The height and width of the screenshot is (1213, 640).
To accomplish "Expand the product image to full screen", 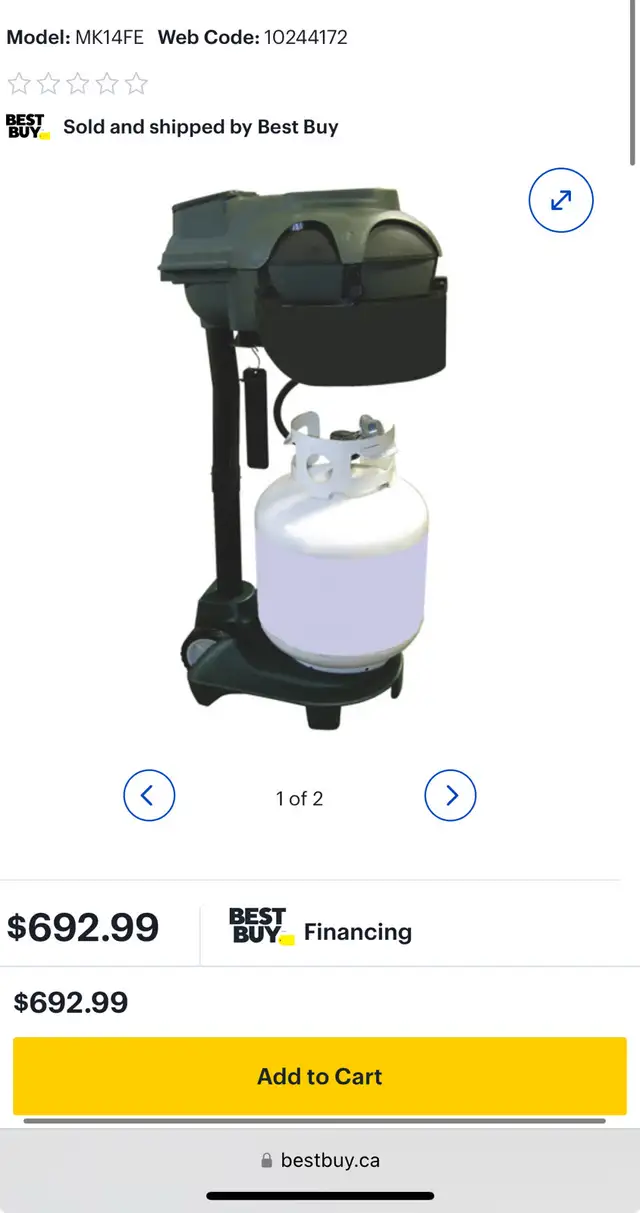I will (x=561, y=200).
